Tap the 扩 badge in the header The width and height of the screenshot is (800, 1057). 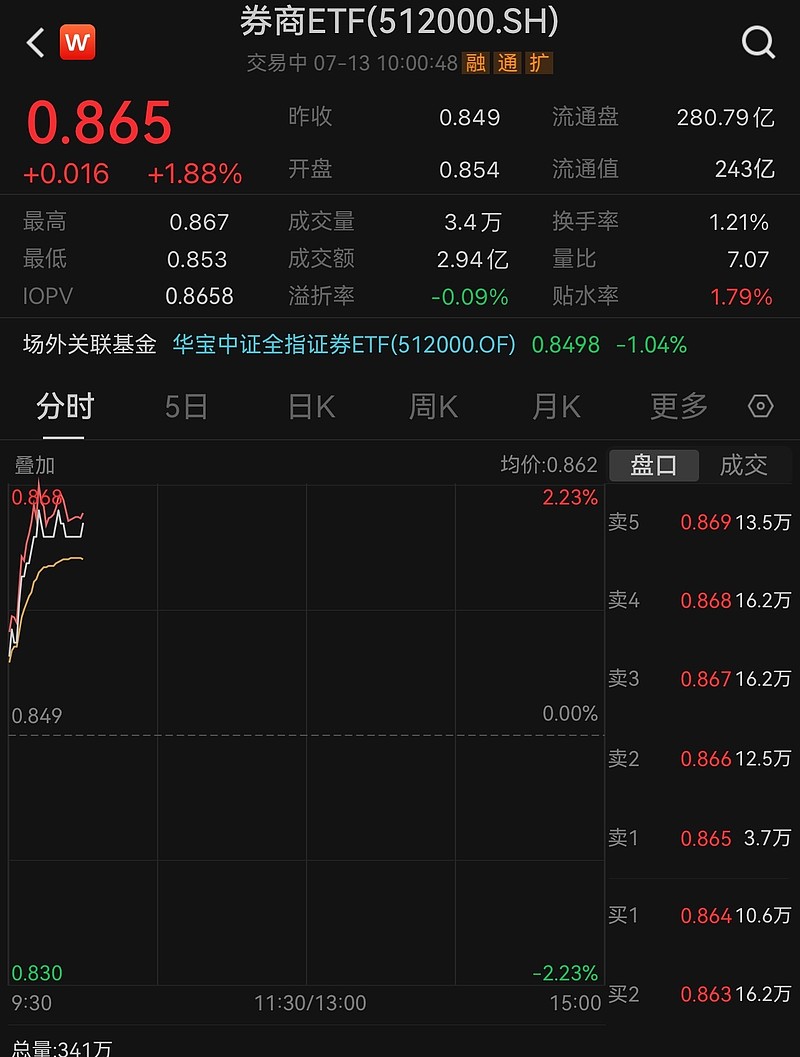(539, 63)
